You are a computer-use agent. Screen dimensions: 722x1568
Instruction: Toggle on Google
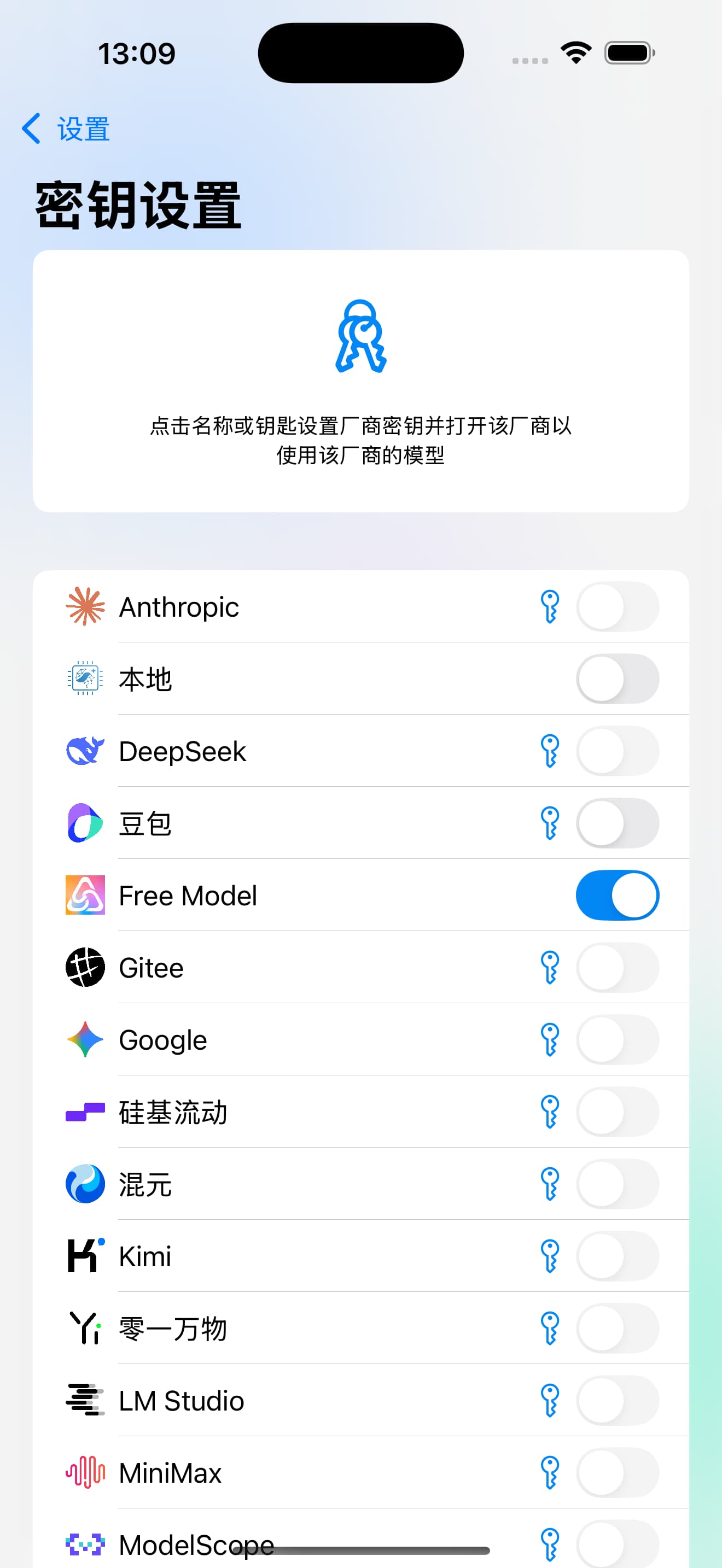click(x=618, y=1040)
